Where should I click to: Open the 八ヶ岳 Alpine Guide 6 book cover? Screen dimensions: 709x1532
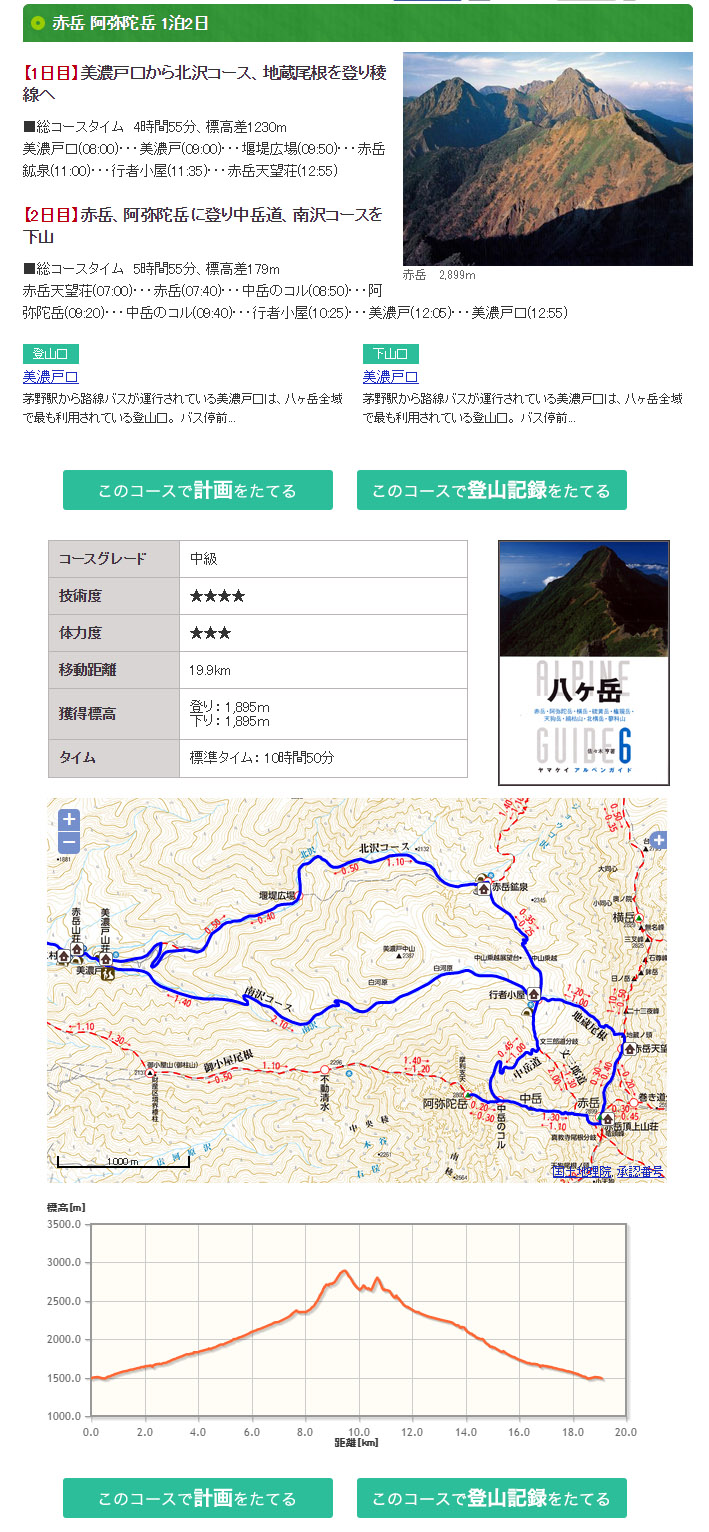tap(583, 662)
